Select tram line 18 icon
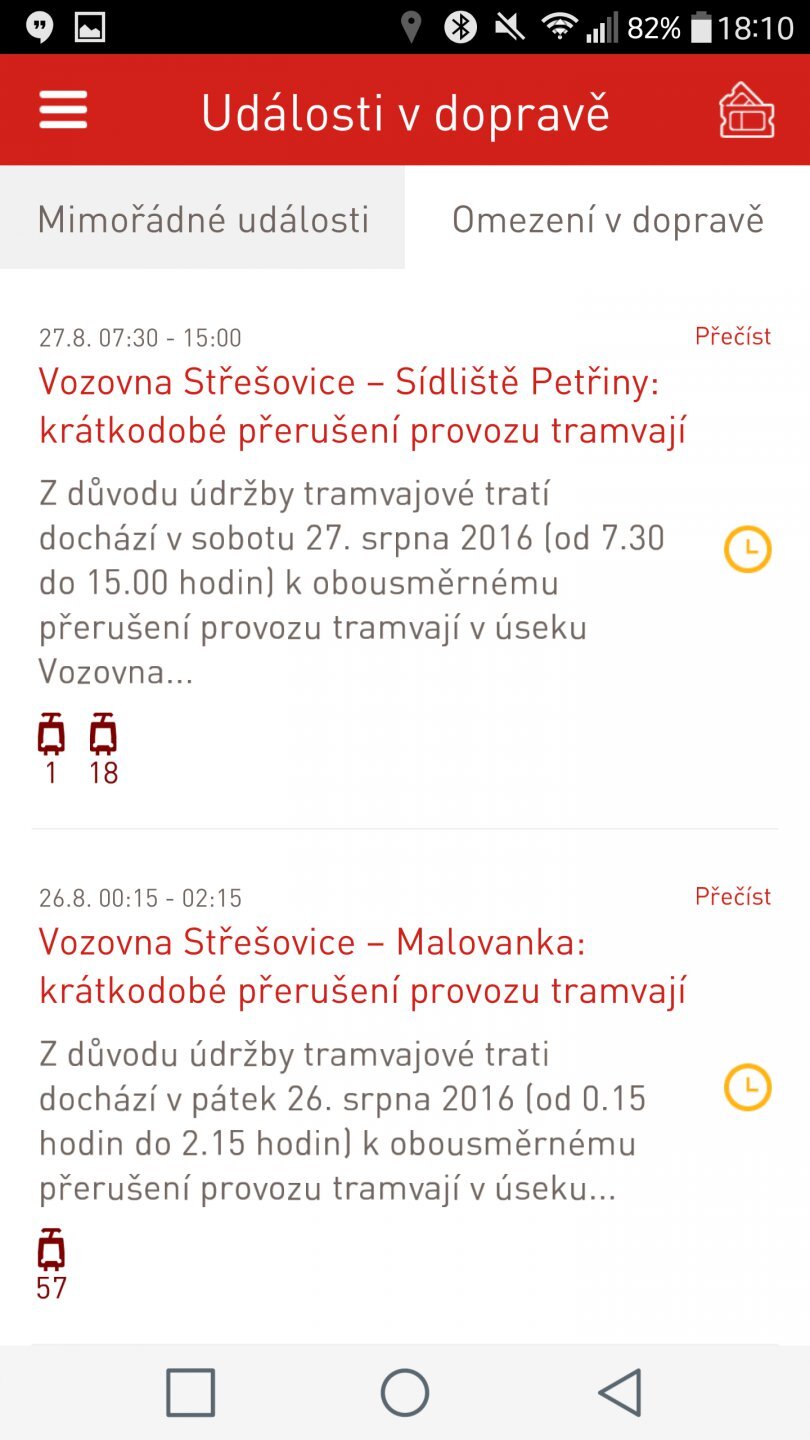The width and height of the screenshot is (810, 1440). (105, 737)
